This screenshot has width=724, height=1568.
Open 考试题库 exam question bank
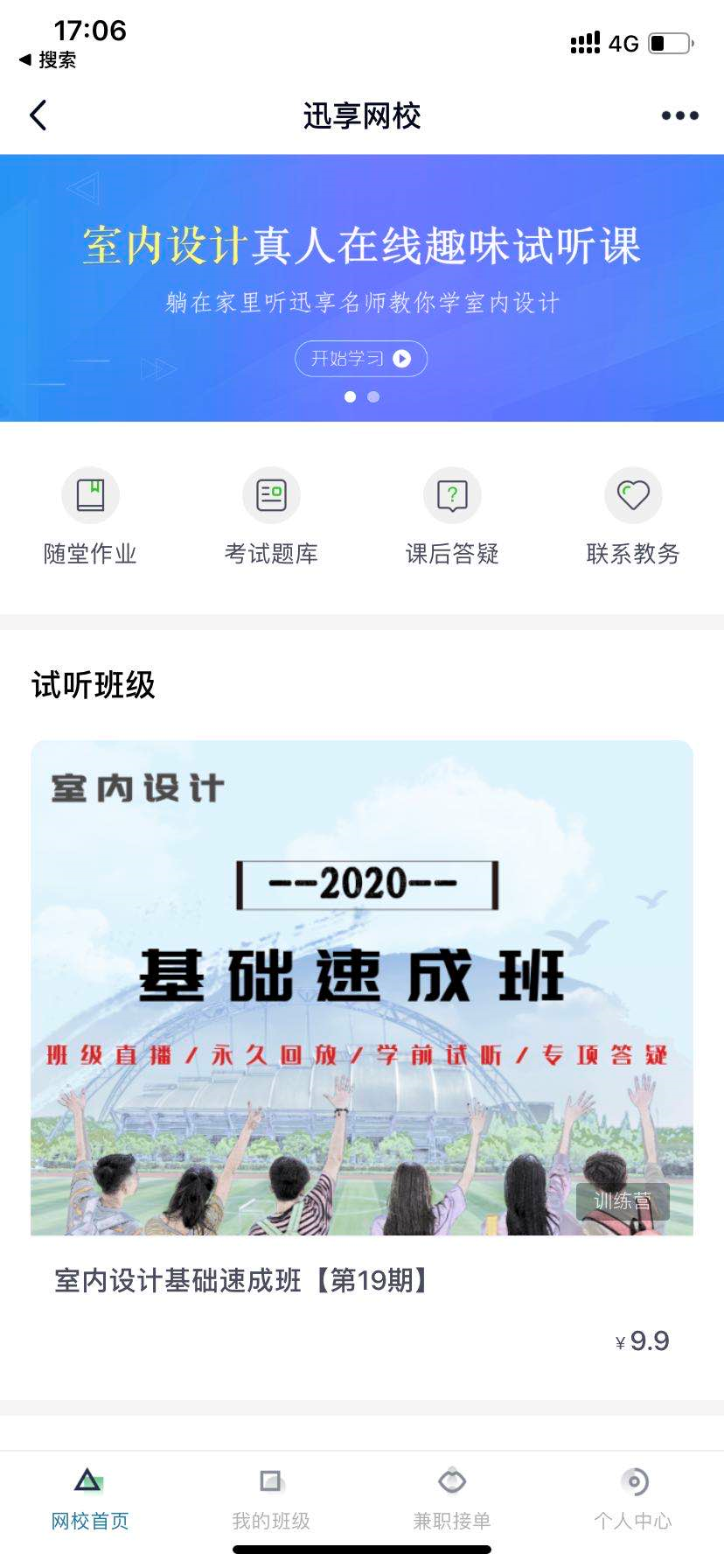tap(271, 516)
